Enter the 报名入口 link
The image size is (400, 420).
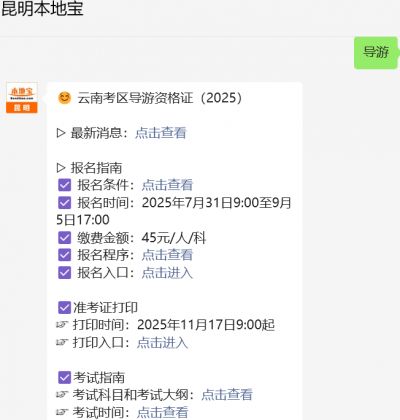[167, 273]
